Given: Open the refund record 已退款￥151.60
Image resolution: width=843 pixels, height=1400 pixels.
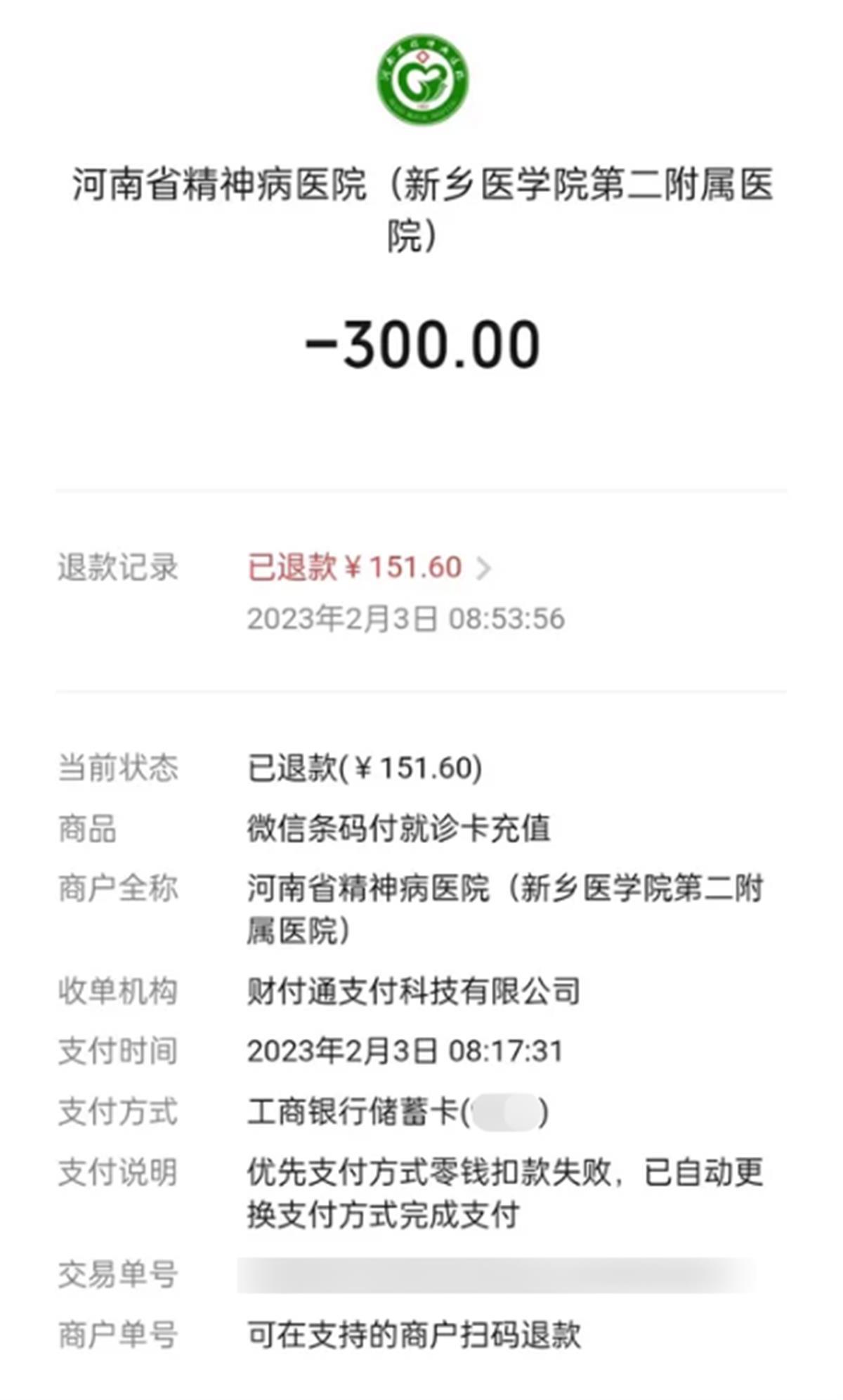Looking at the screenshot, I should pyautogui.click(x=369, y=568).
